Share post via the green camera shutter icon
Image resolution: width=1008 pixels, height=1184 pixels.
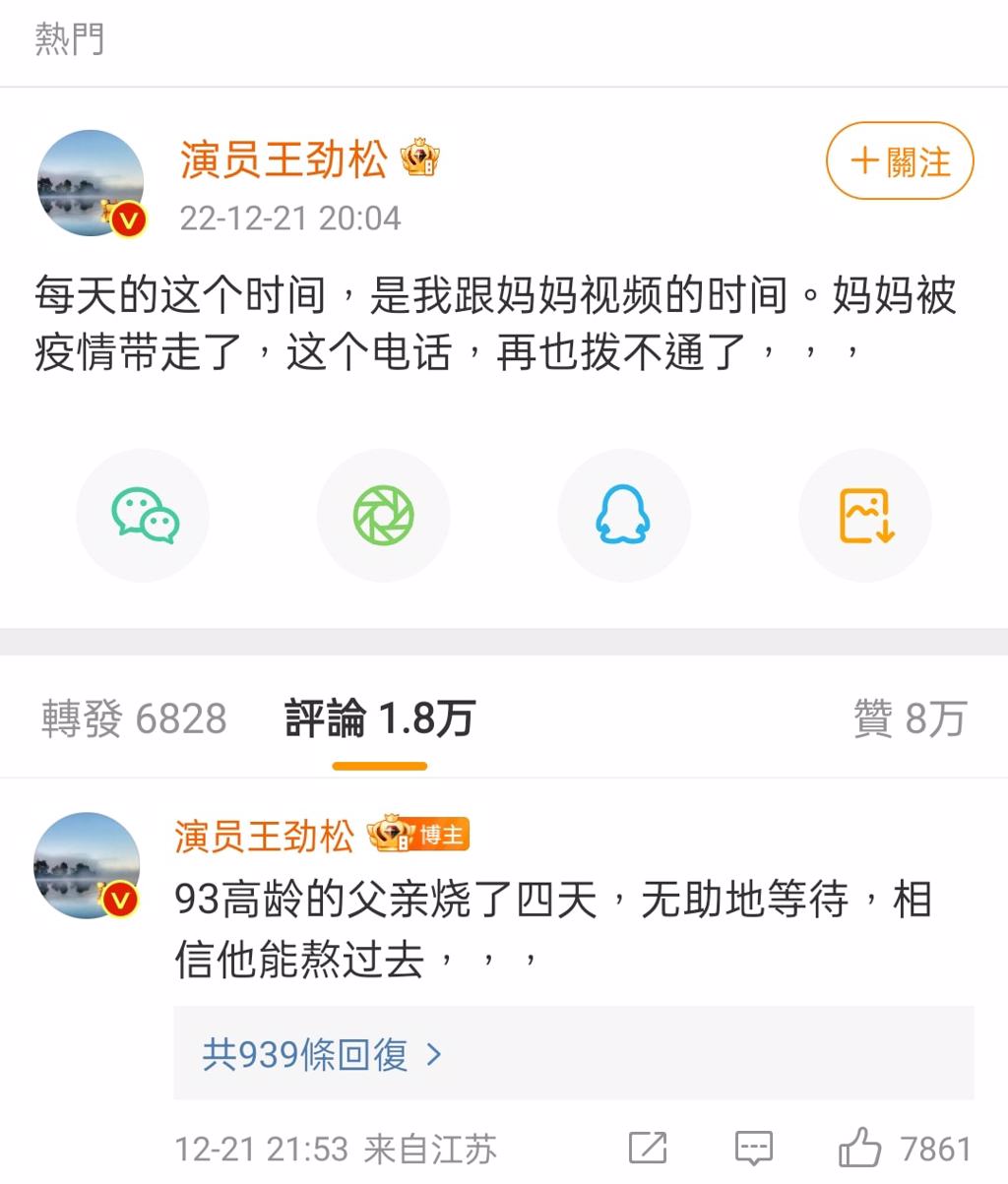pyautogui.click(x=383, y=516)
